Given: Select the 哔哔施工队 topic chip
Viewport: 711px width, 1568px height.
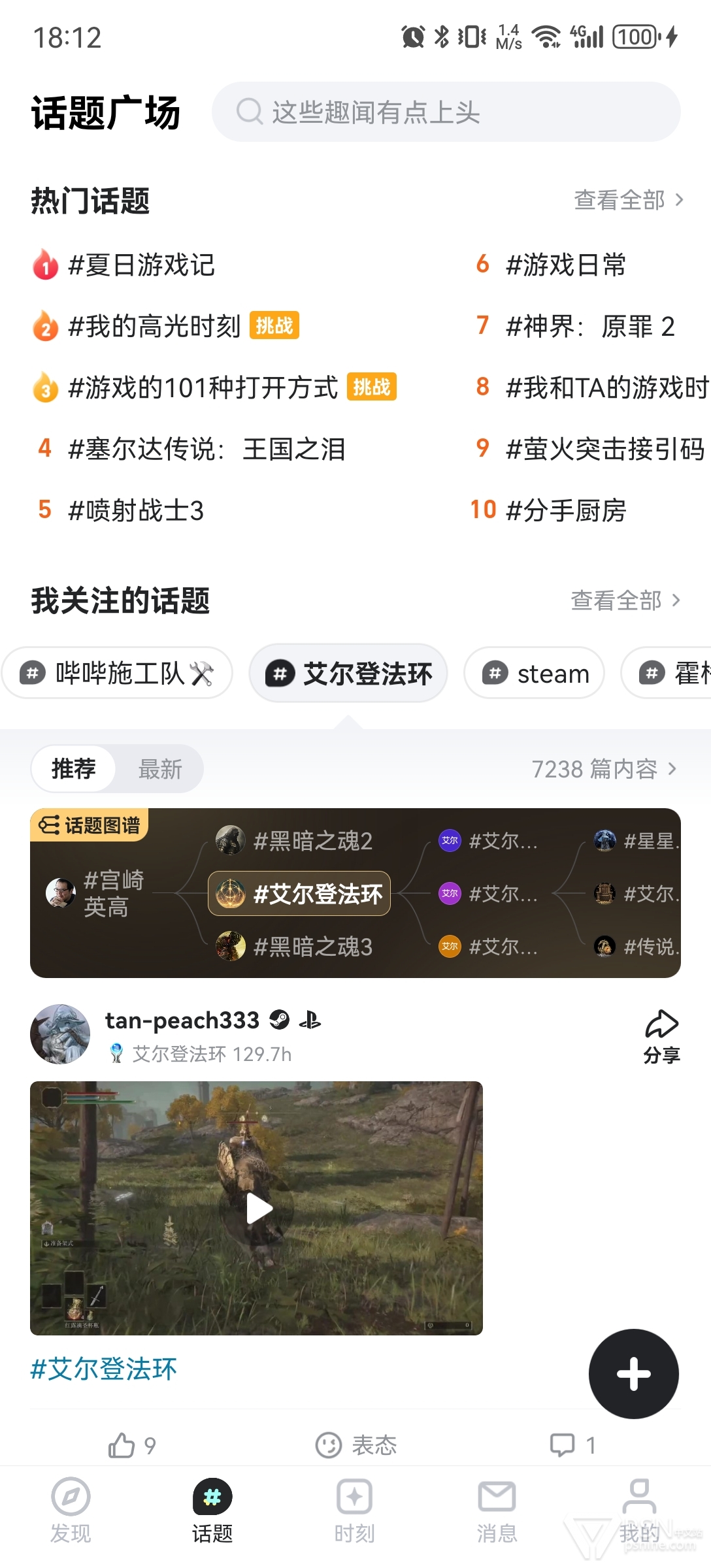Looking at the screenshot, I should (x=118, y=673).
